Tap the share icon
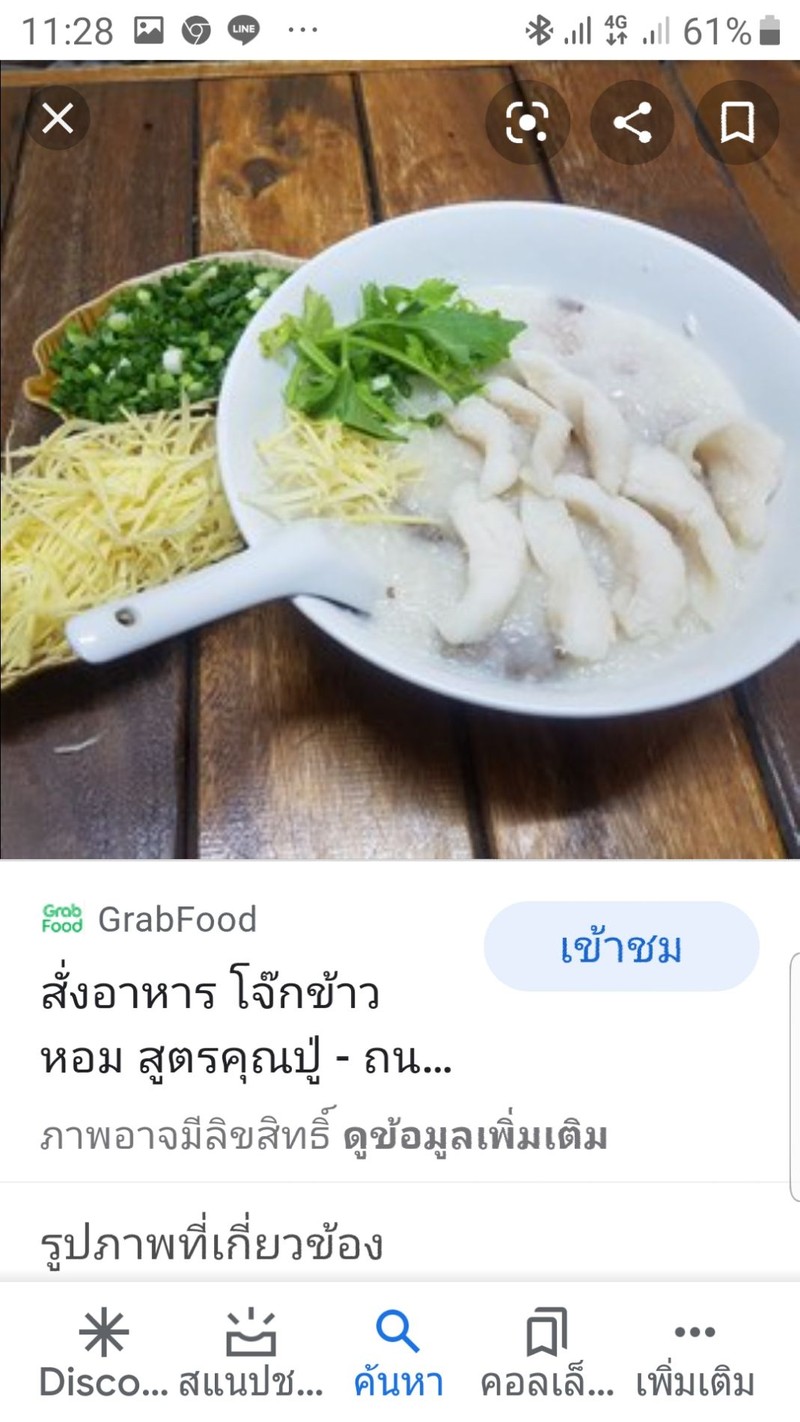 [x=631, y=122]
